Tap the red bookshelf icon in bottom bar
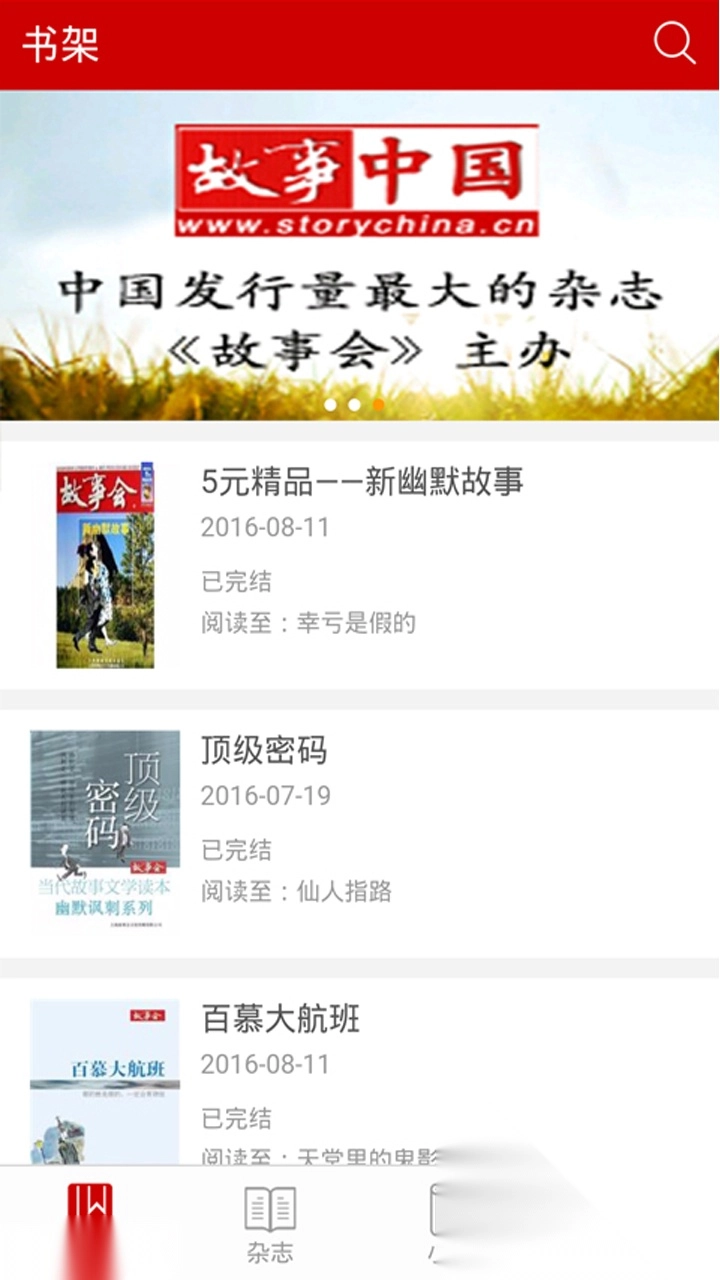This screenshot has width=720, height=1280. (x=89, y=1210)
